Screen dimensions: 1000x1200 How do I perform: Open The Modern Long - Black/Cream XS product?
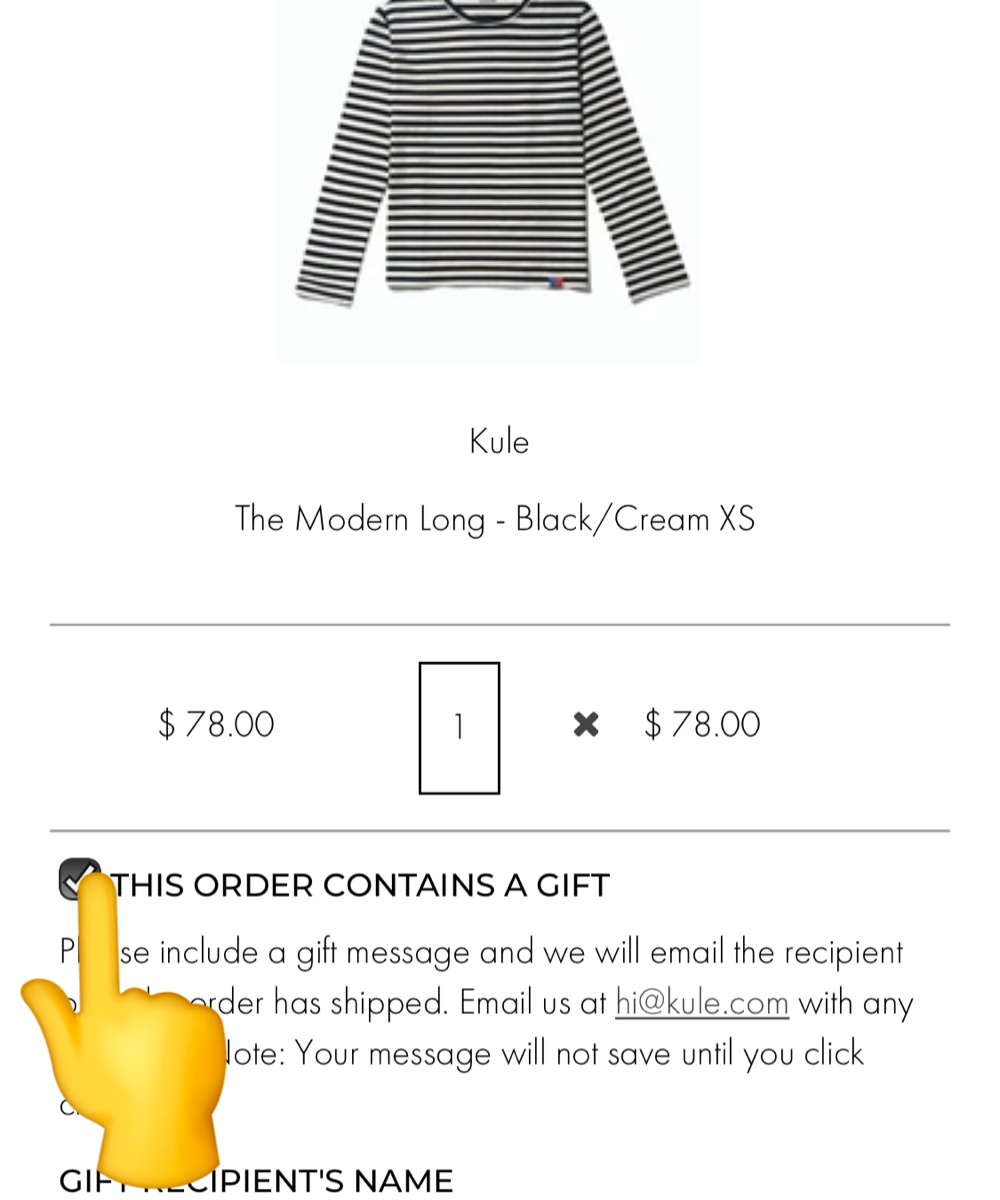click(x=495, y=519)
